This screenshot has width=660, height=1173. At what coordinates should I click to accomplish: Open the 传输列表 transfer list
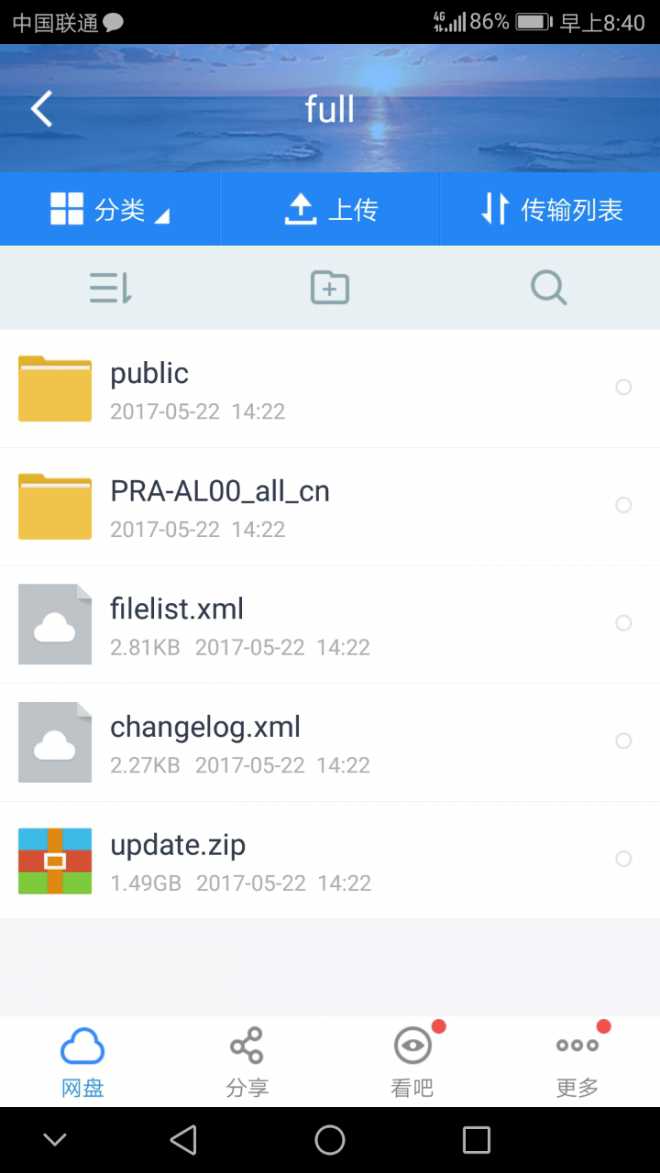tap(550, 210)
